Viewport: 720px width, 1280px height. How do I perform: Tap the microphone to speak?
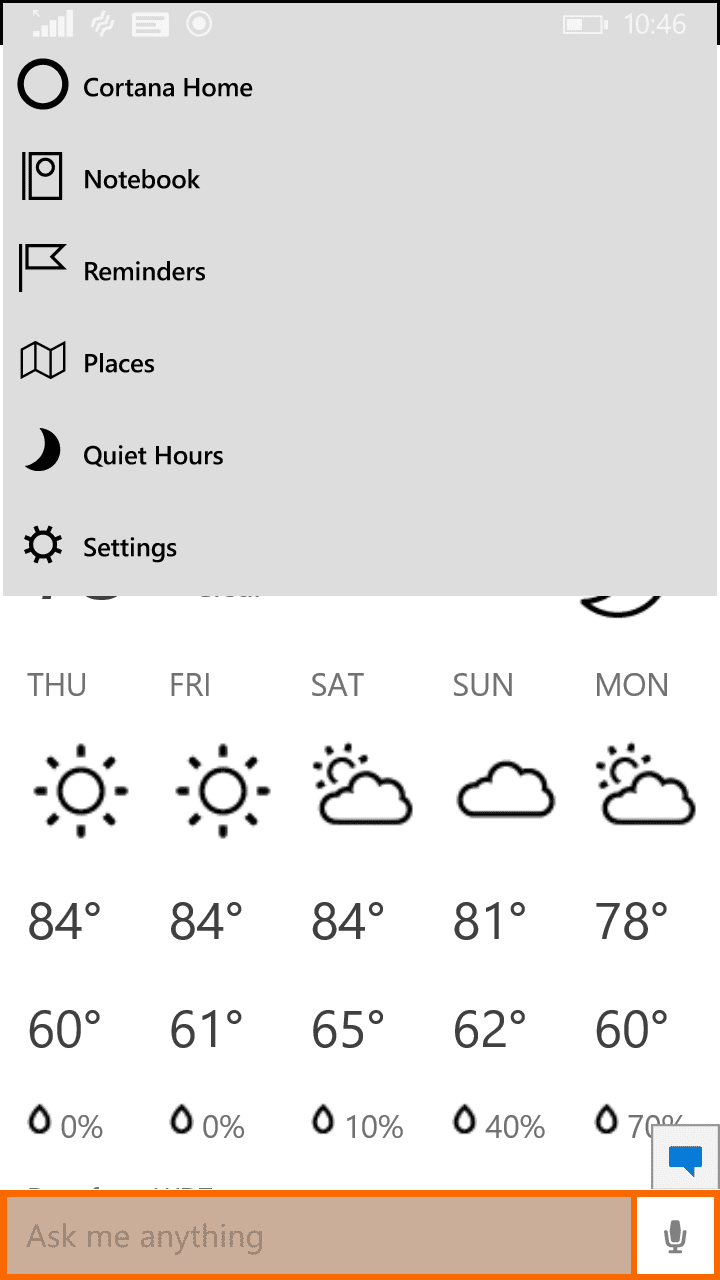(676, 1237)
